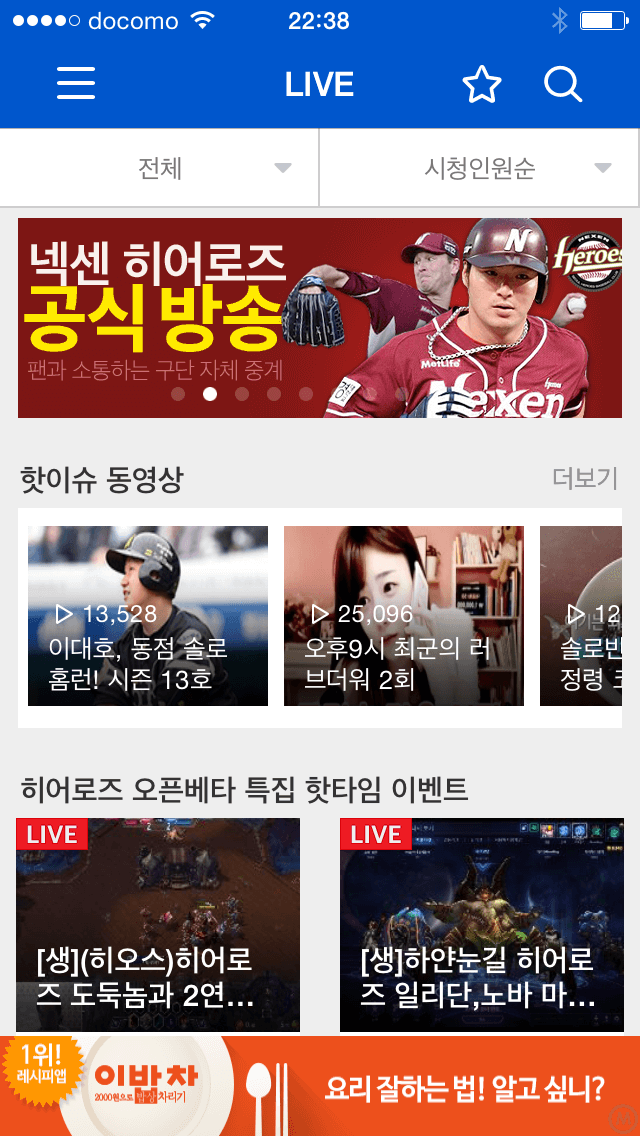Expand the 전체 category dropdown

tap(160, 168)
